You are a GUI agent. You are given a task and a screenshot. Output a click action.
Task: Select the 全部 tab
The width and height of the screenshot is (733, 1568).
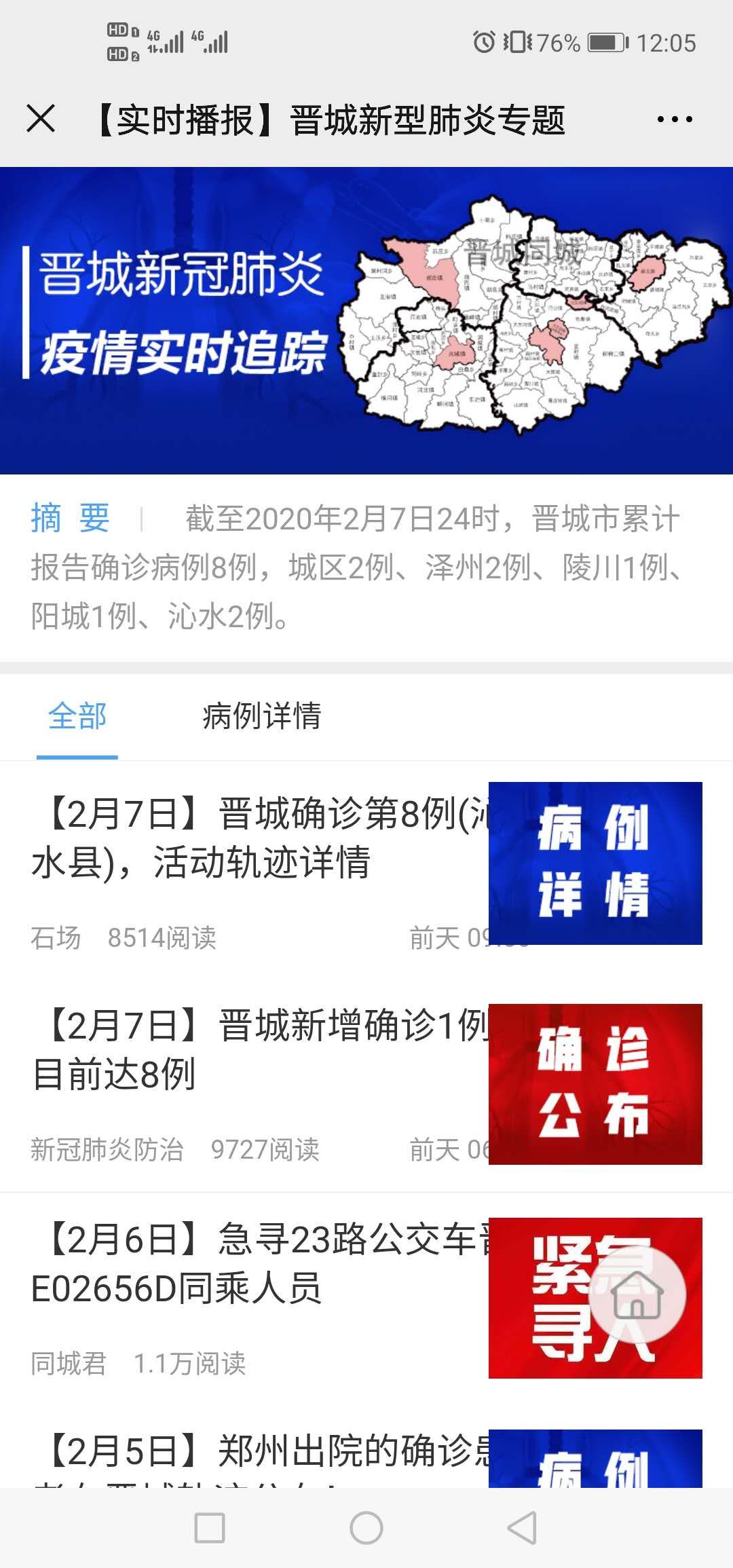tap(77, 716)
